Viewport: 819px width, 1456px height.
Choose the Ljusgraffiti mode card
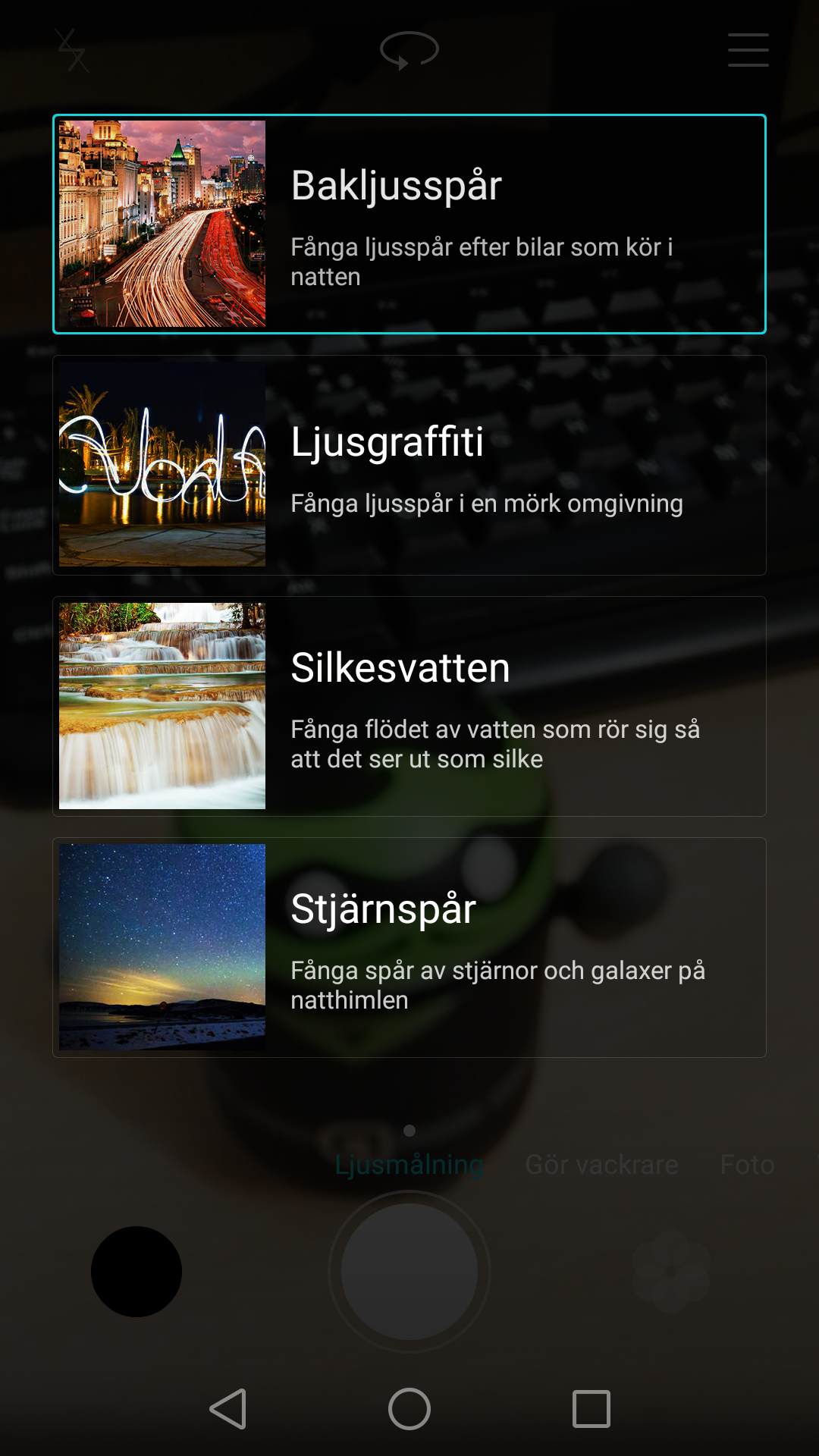click(409, 465)
